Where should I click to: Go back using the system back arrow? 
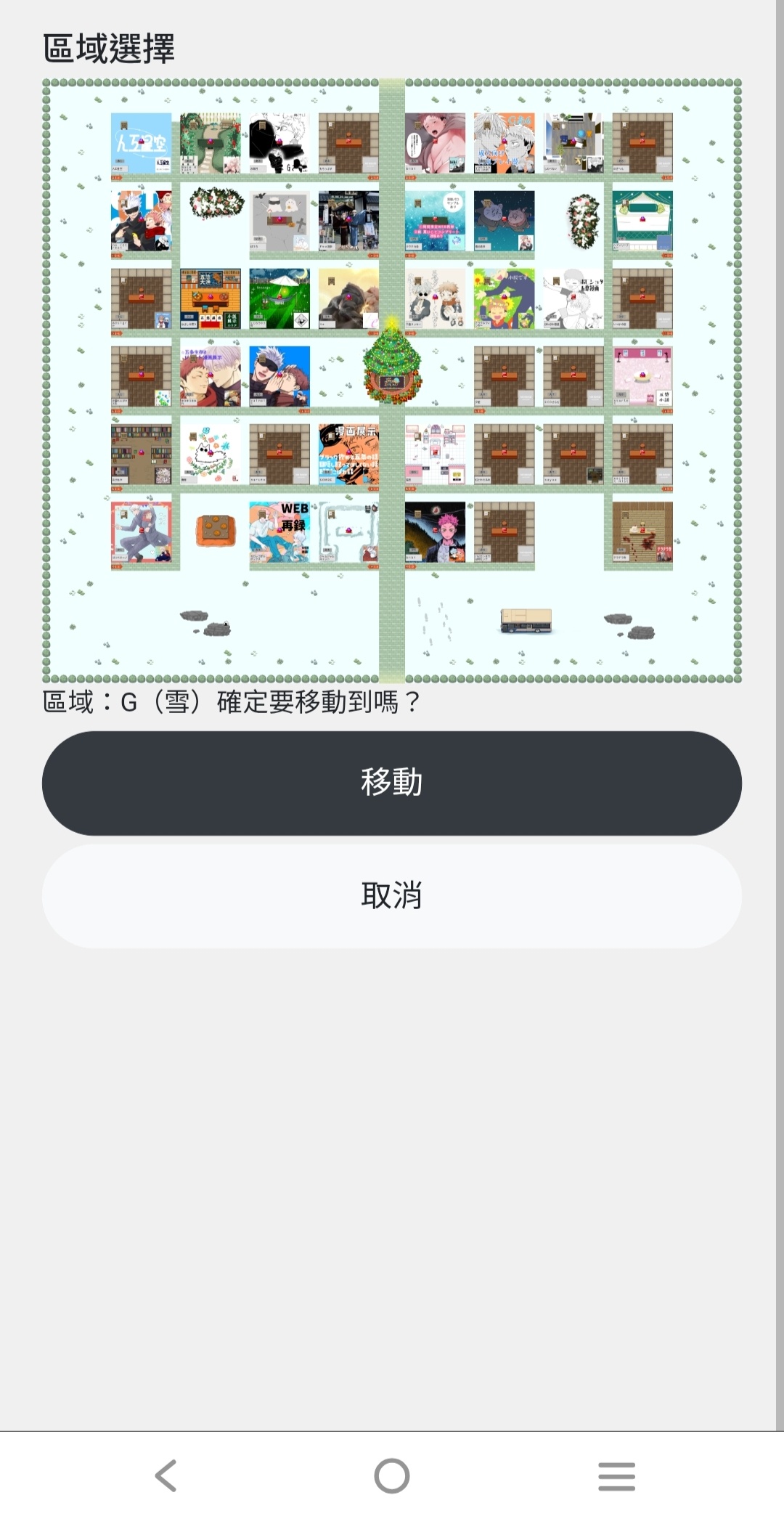tap(166, 1475)
